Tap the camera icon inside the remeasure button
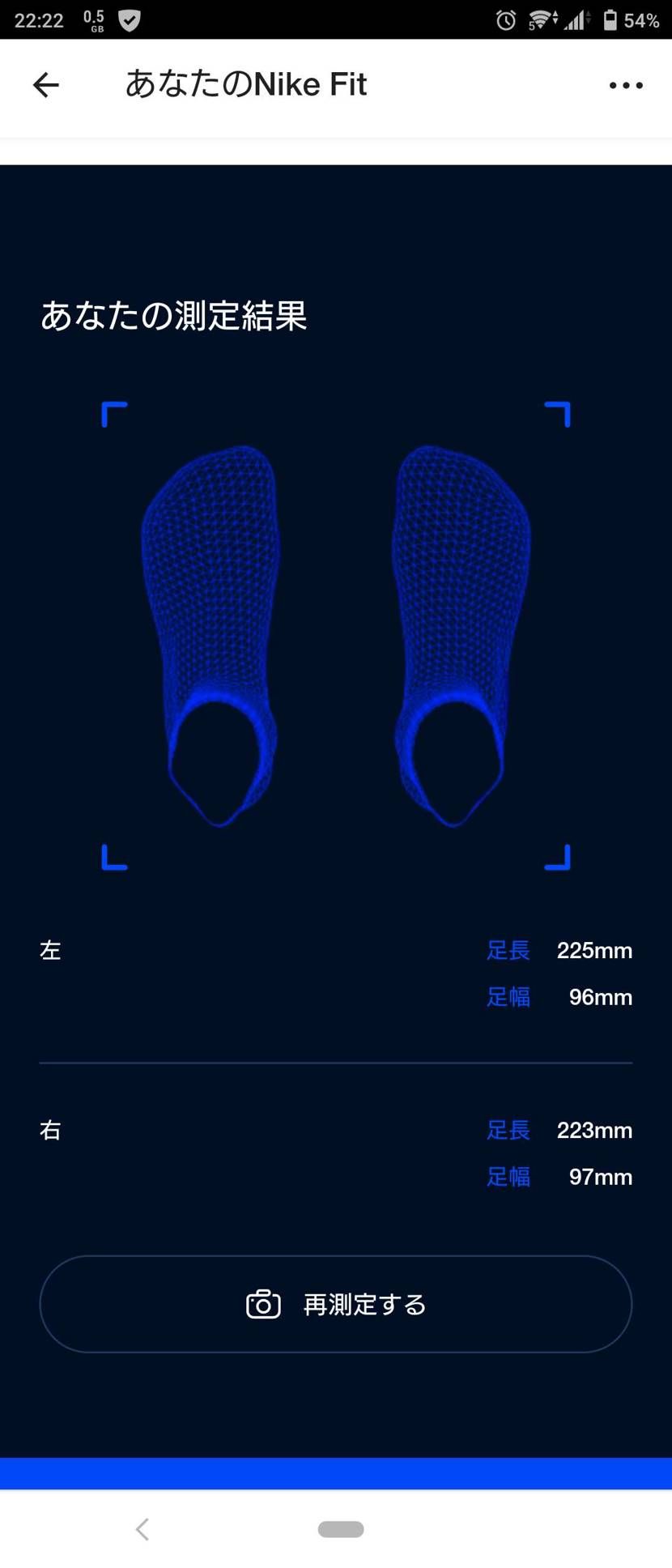Screen dimensions: 672x1568 262,1304
